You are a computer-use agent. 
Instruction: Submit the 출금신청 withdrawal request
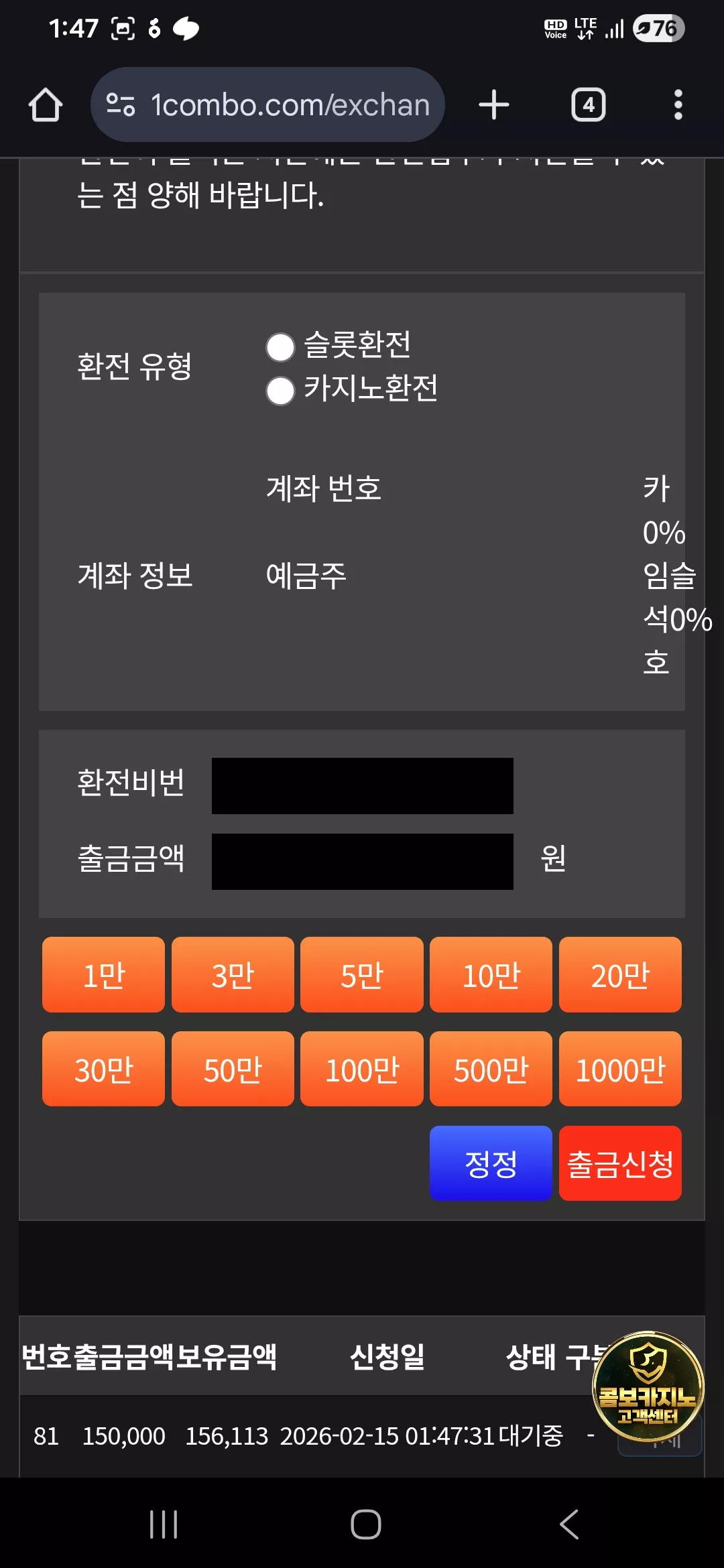pyautogui.click(x=620, y=1163)
